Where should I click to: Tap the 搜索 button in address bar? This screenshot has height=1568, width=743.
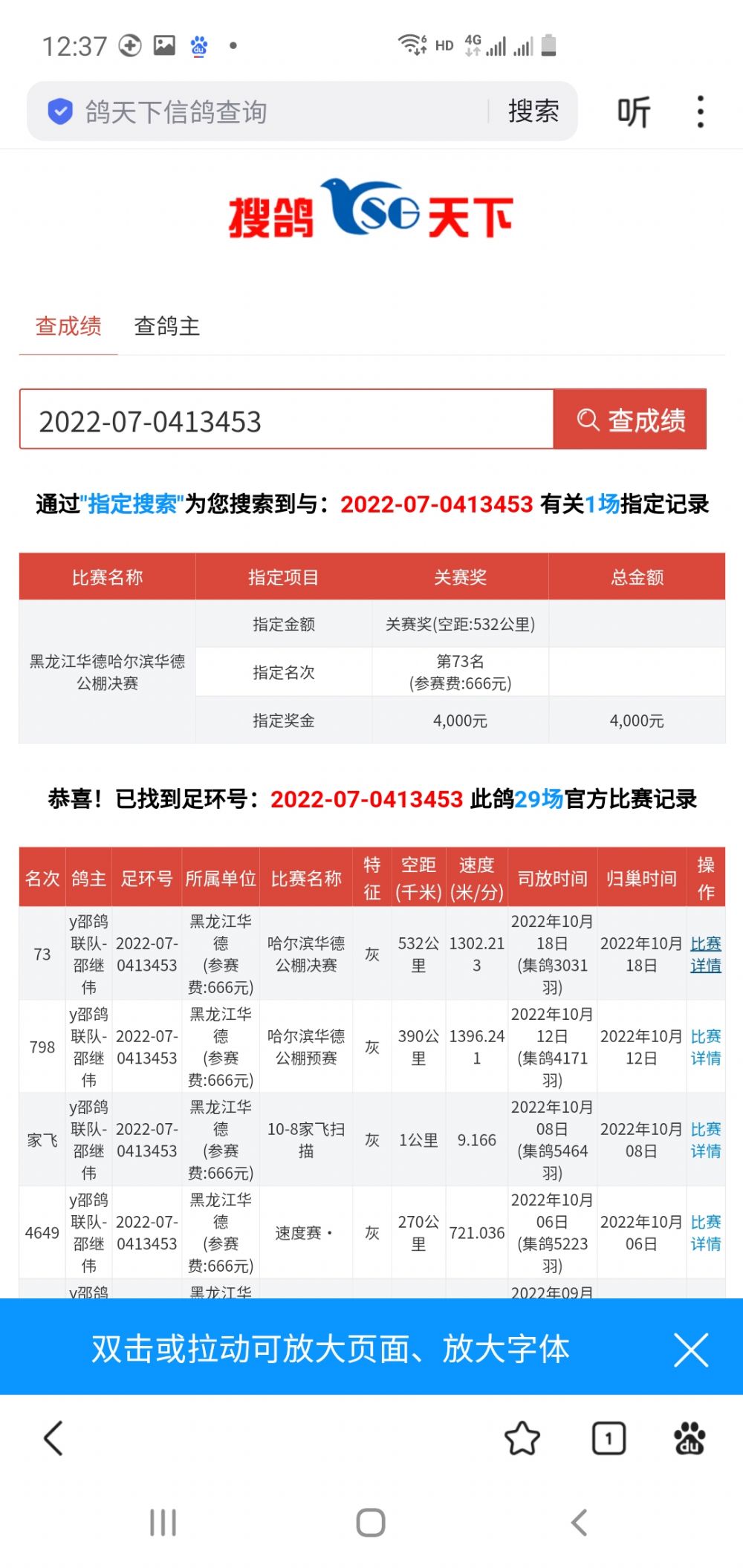[x=533, y=111]
